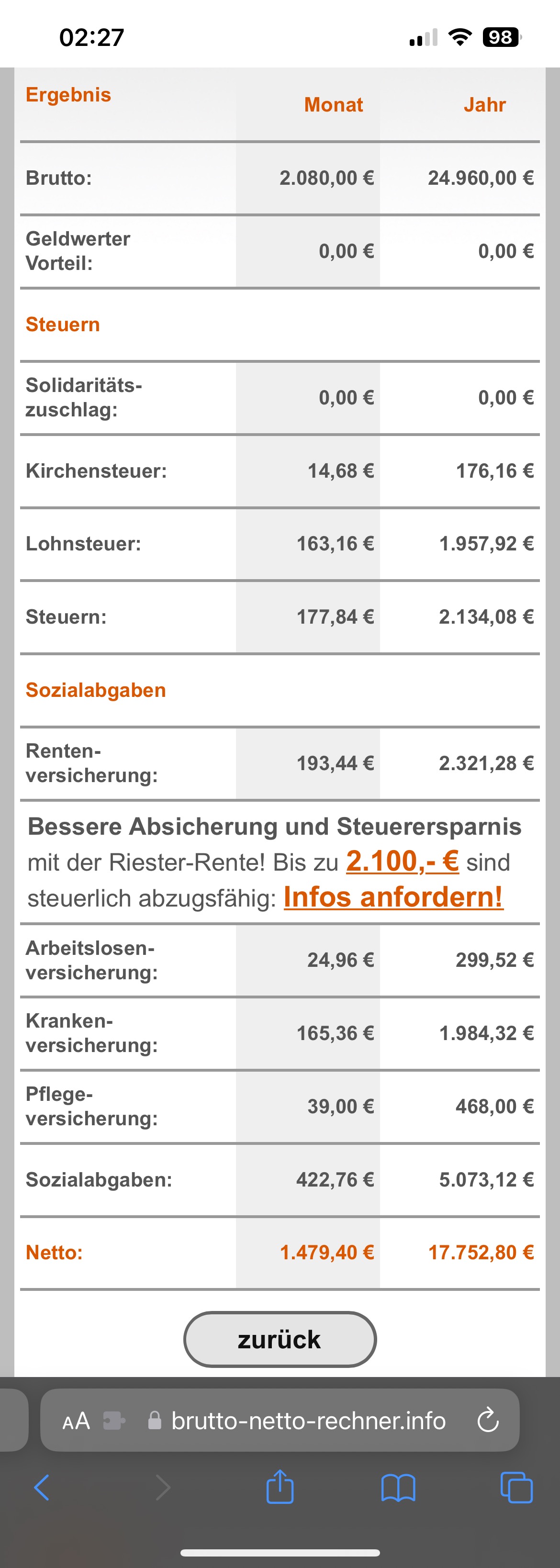This screenshot has height=1568, width=560.
Task: Open the AA page settings menu
Action: tap(76, 1421)
